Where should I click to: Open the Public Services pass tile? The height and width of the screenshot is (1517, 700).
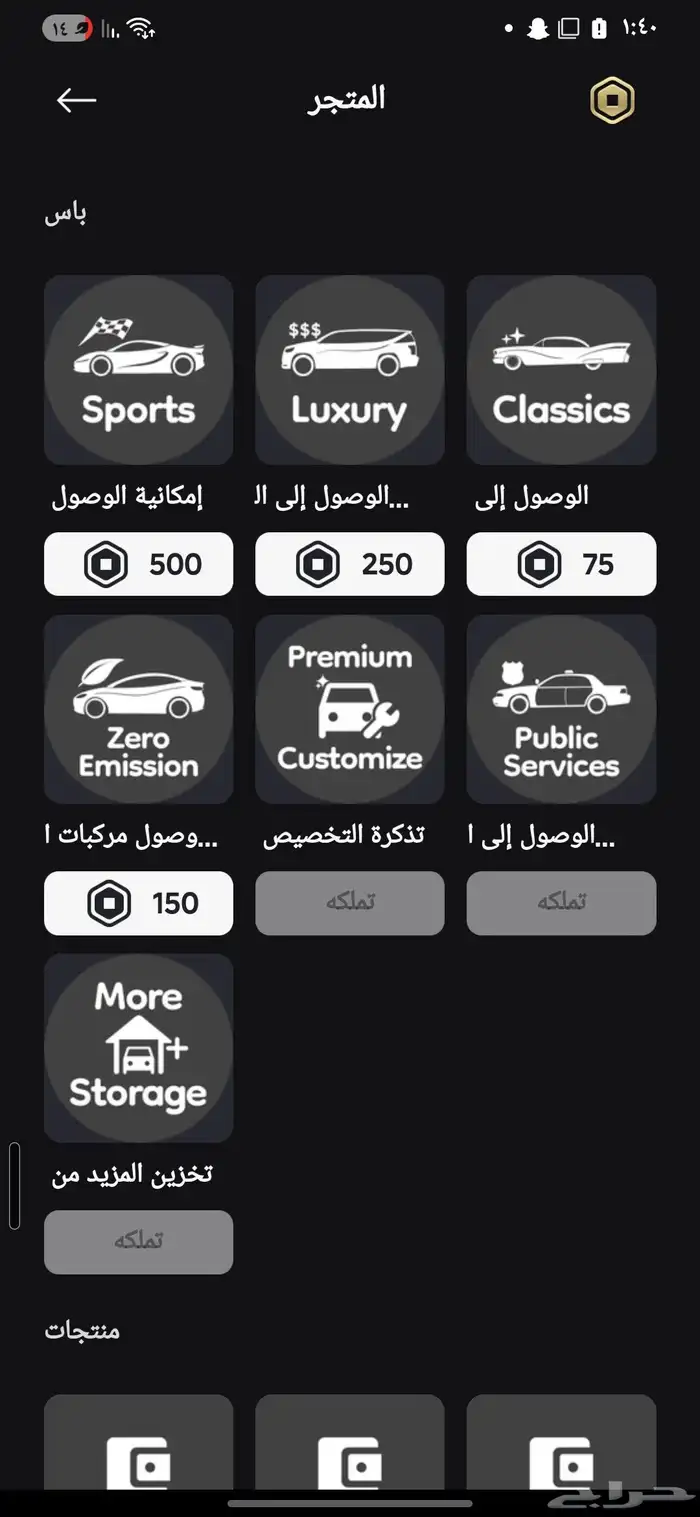[x=561, y=709]
